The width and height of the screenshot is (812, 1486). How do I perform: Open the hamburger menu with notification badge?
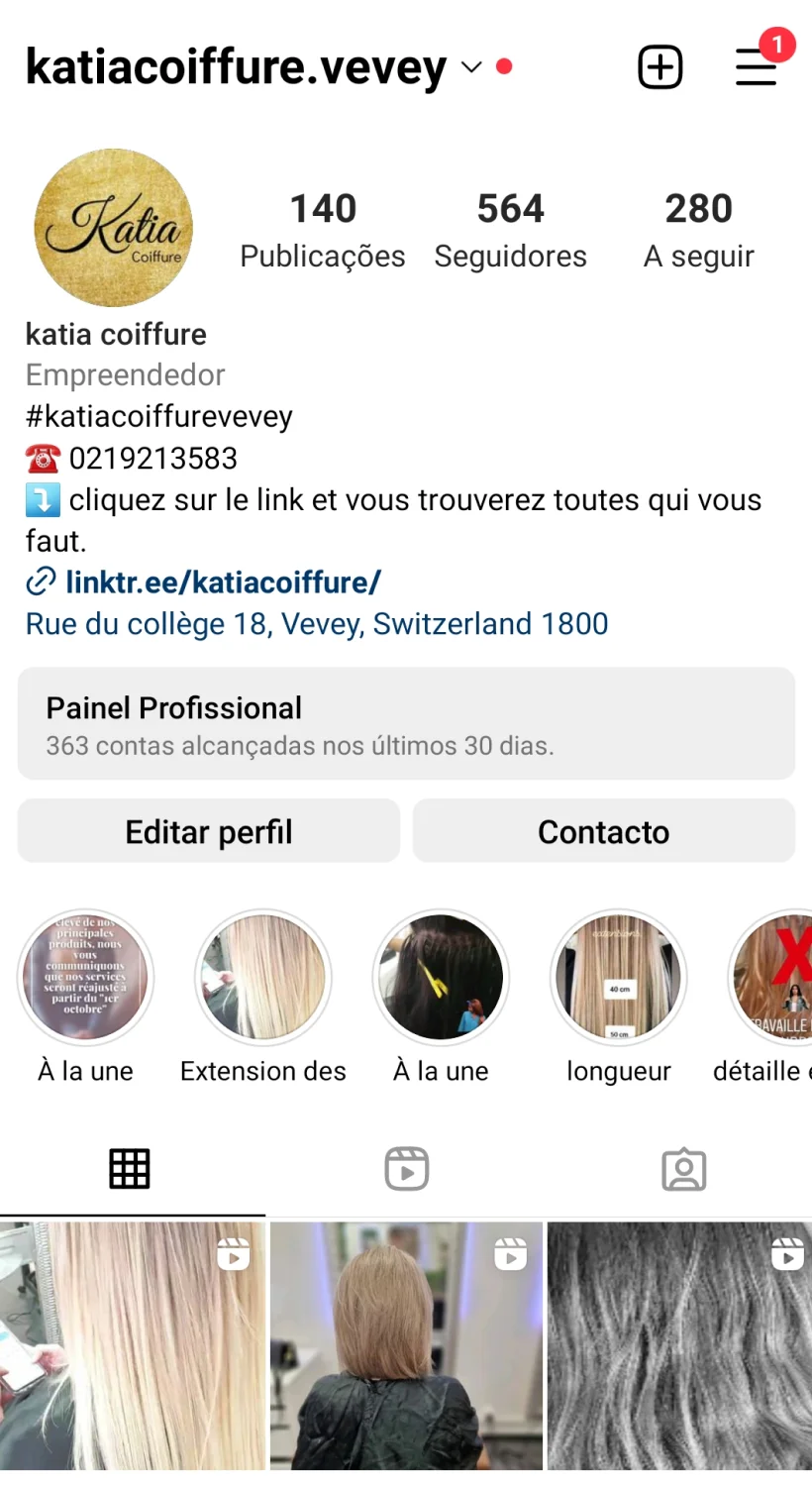click(756, 67)
